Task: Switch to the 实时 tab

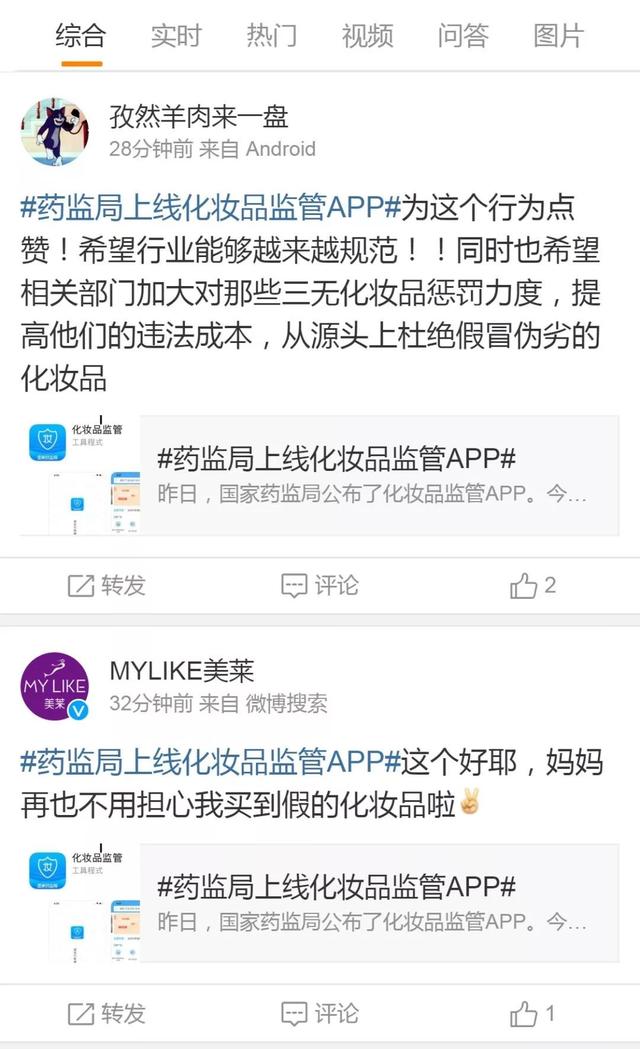Action: 176,36
